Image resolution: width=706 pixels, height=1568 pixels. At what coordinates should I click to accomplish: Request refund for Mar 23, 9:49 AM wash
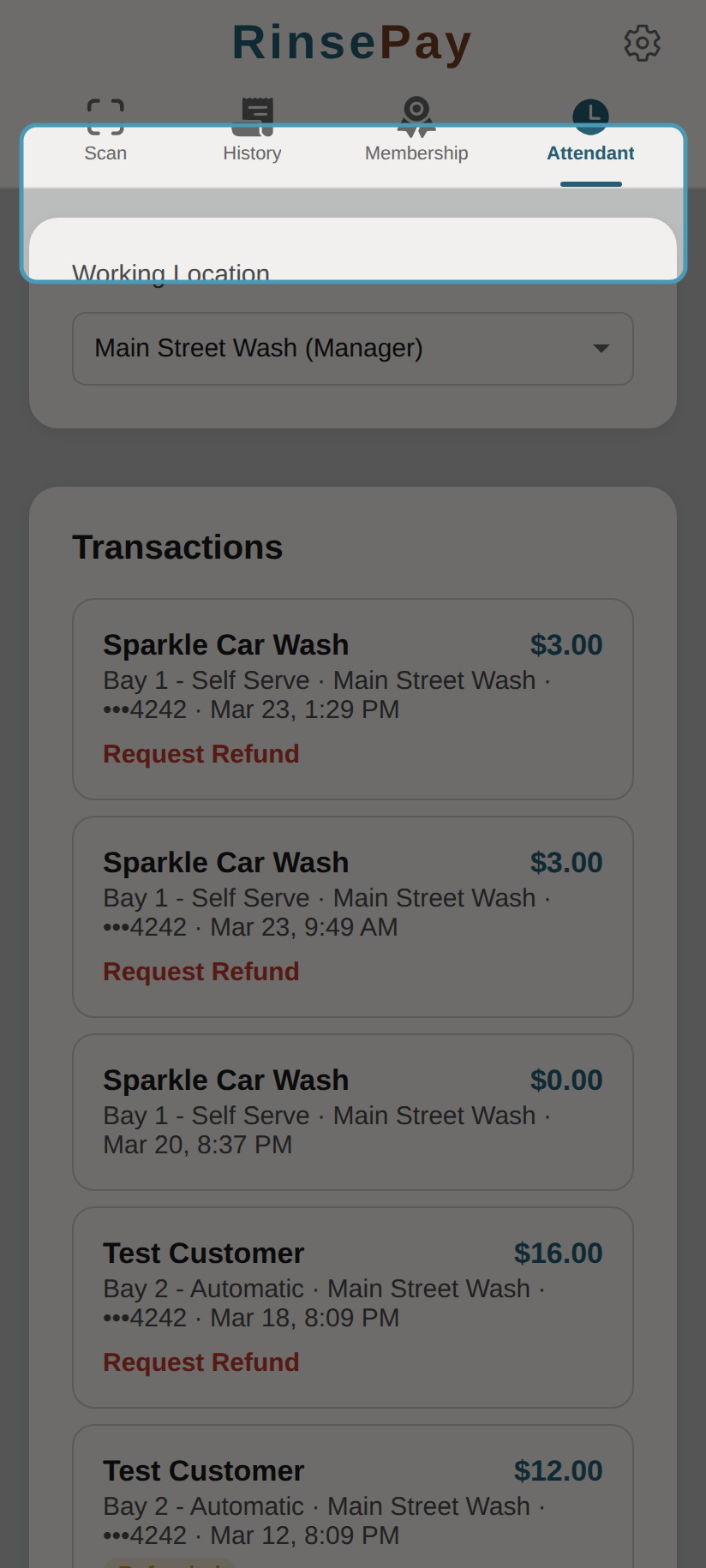[x=201, y=972]
